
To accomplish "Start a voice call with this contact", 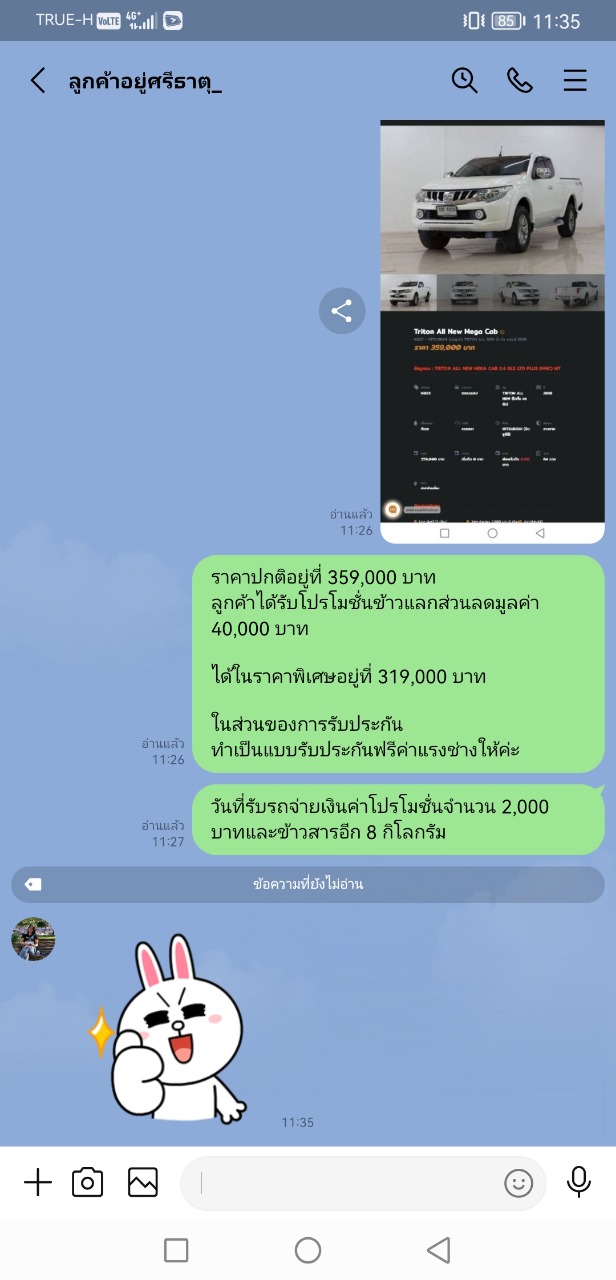I will click(x=520, y=81).
